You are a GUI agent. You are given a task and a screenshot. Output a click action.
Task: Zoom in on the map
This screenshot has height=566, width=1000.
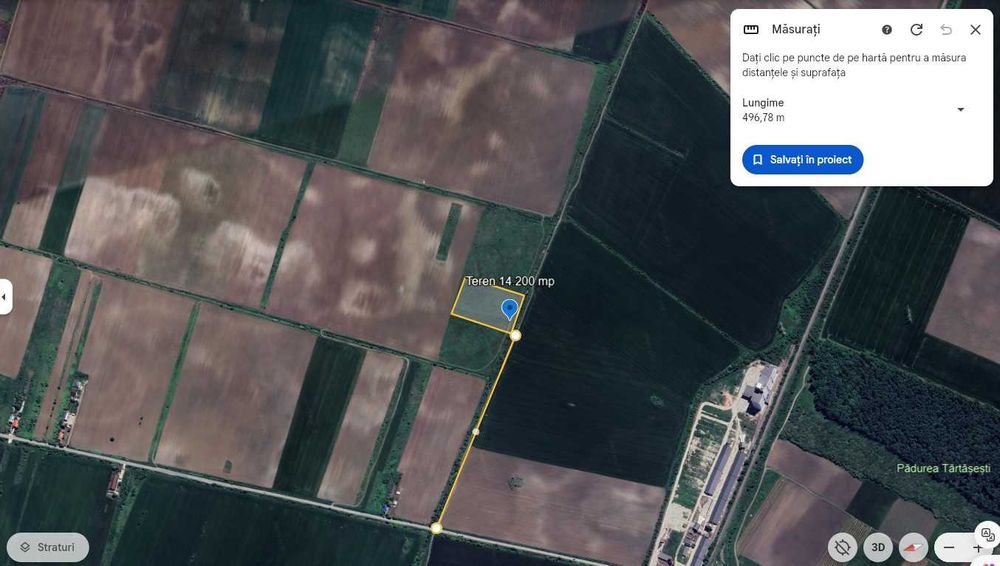coord(978,548)
